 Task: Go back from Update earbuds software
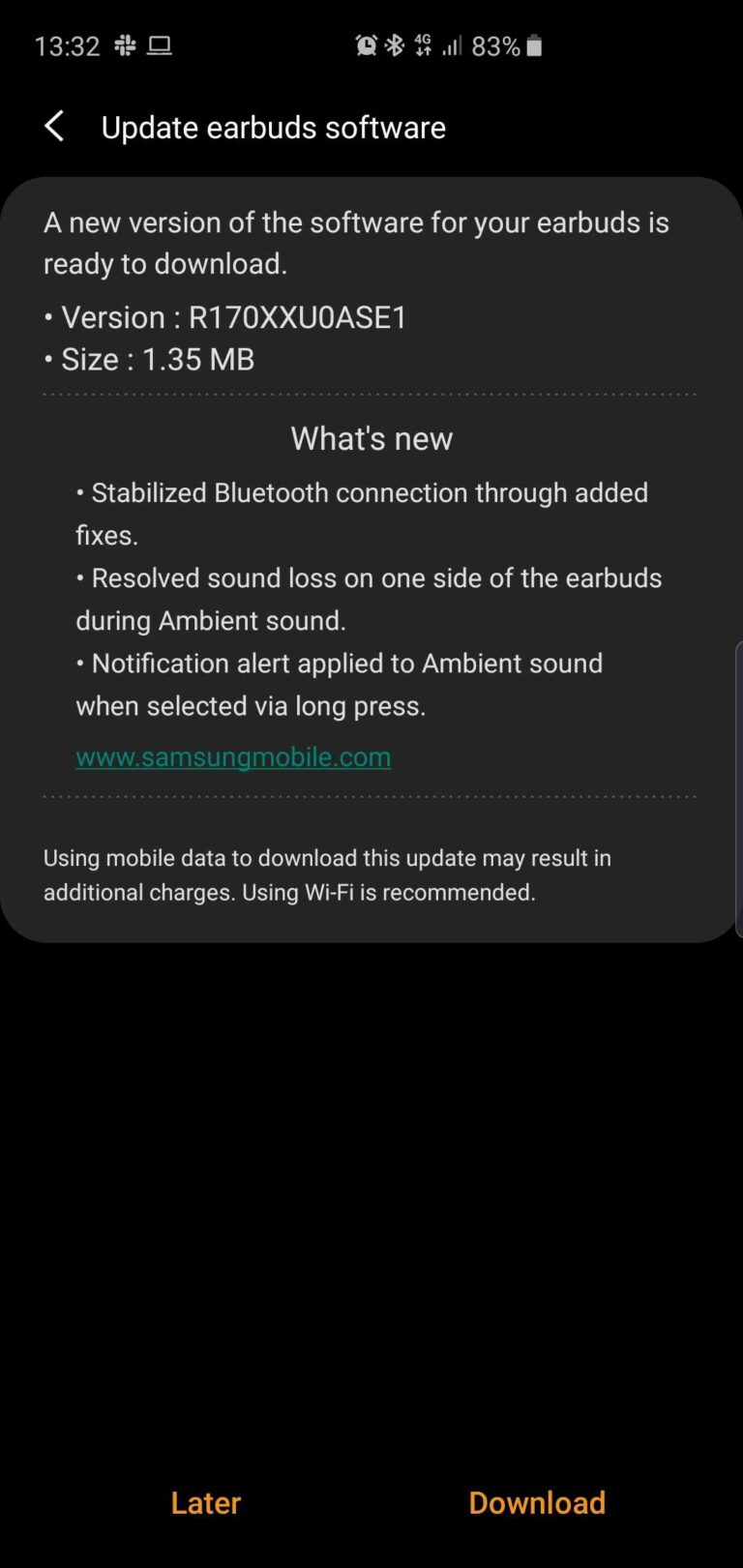coord(54,126)
